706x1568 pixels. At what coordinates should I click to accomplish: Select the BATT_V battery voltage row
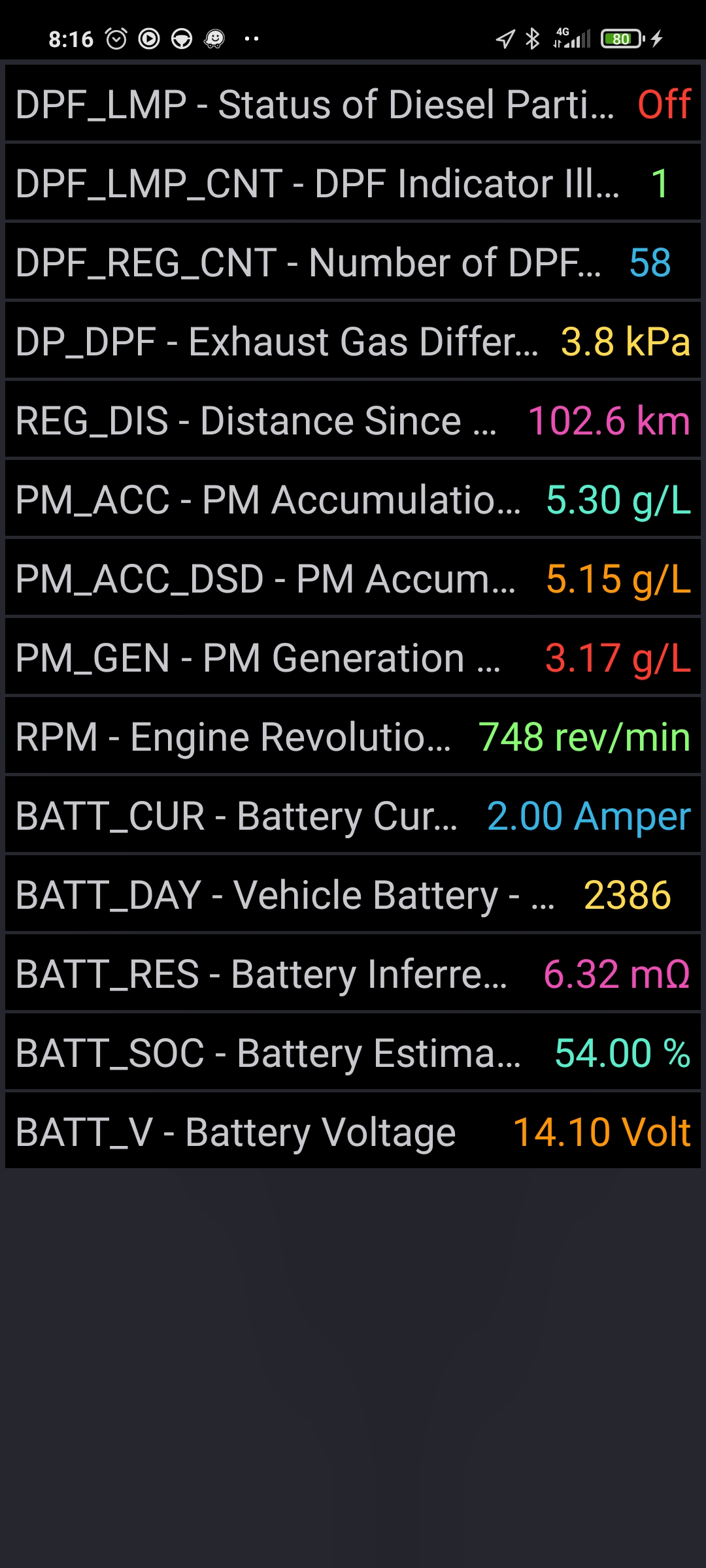(x=353, y=1132)
